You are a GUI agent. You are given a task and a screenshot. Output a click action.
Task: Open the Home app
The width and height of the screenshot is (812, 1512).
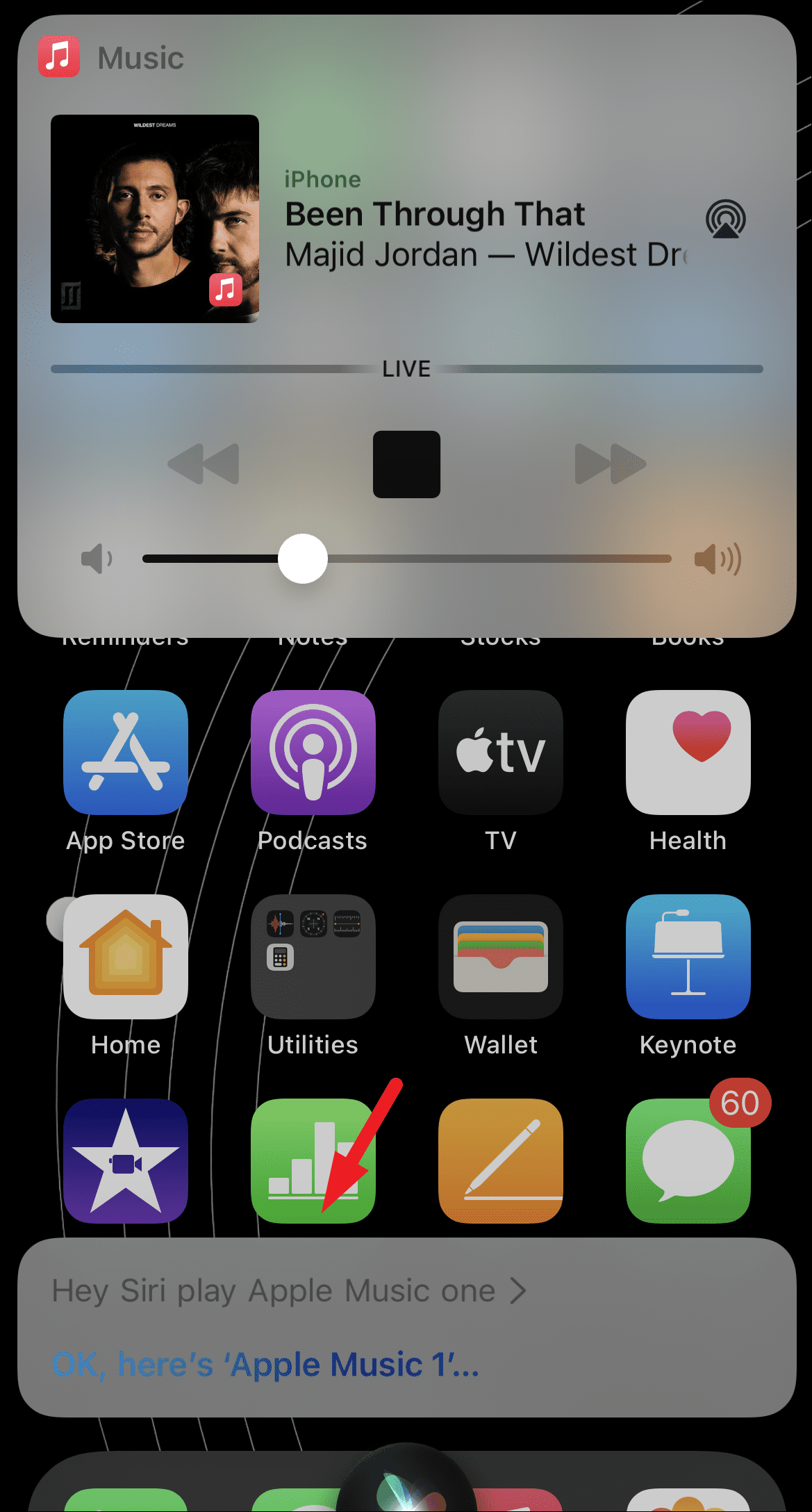[126, 957]
